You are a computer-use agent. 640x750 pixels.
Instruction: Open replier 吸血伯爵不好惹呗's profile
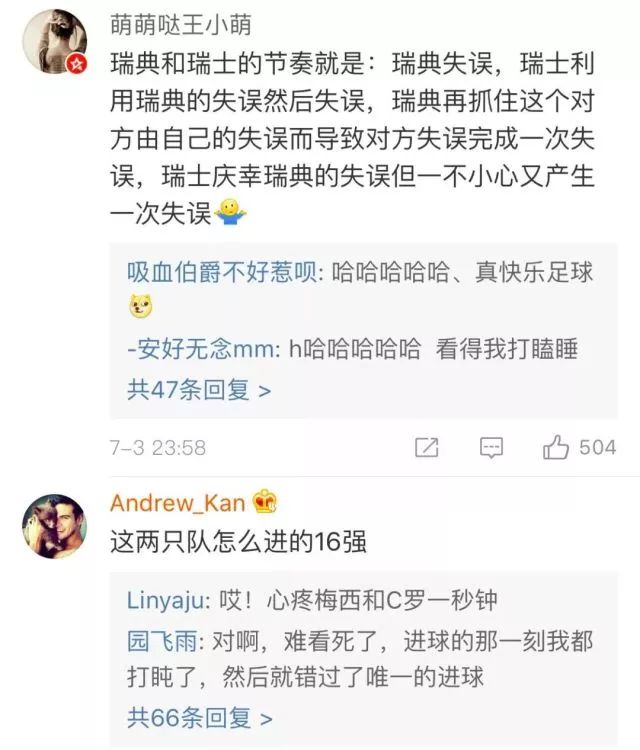(222, 271)
